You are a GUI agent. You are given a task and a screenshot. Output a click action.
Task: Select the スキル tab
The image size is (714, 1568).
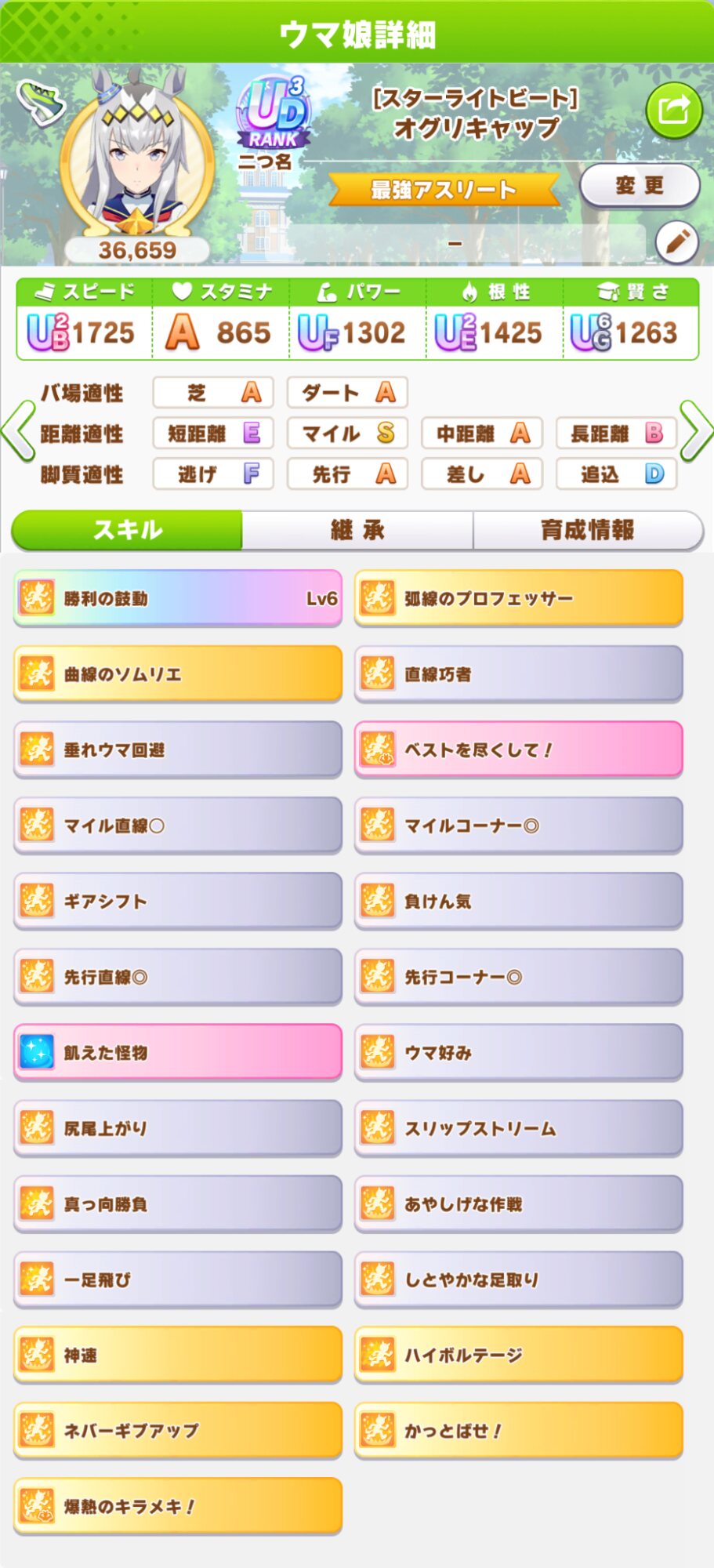click(x=127, y=531)
